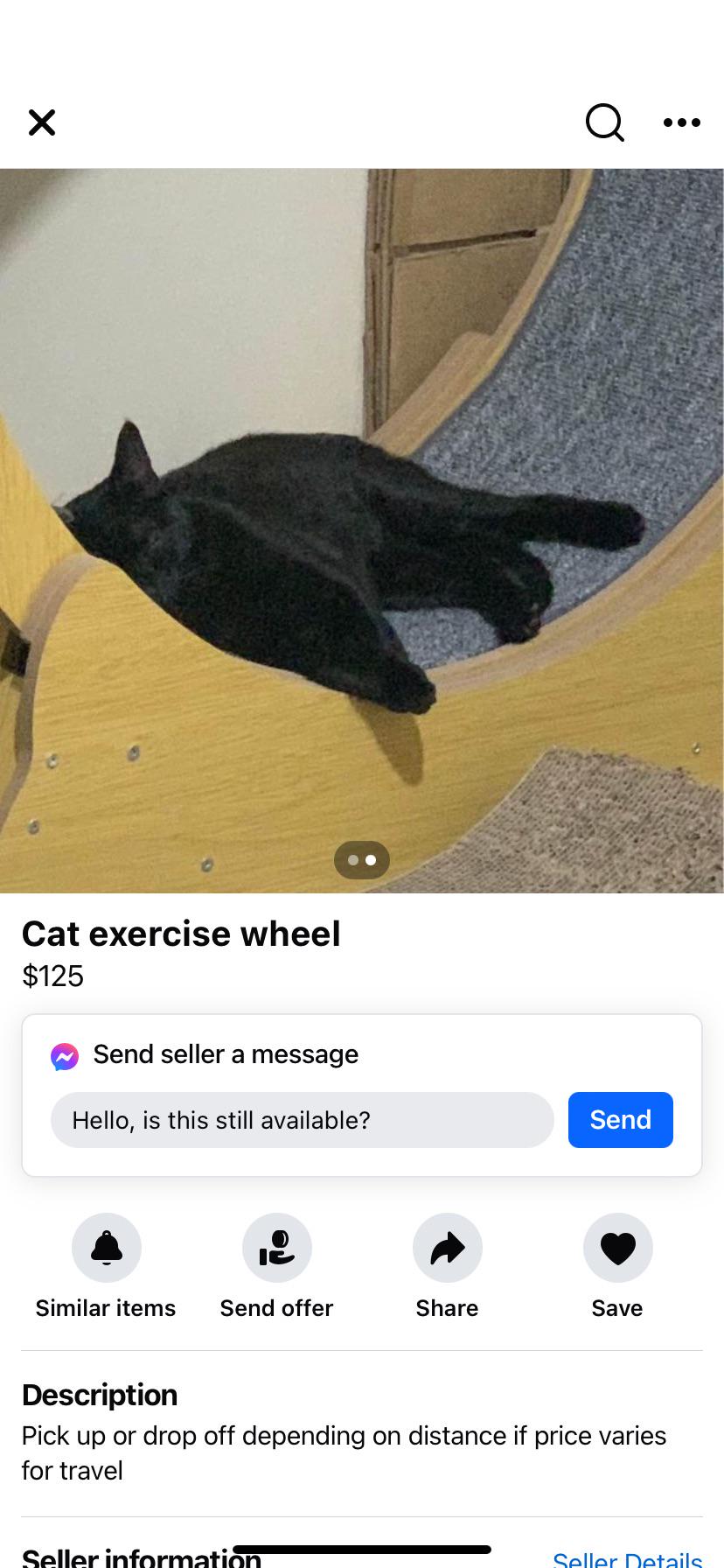Select the Send offer icon
The height and width of the screenshot is (1568, 724).
coord(276,1248)
